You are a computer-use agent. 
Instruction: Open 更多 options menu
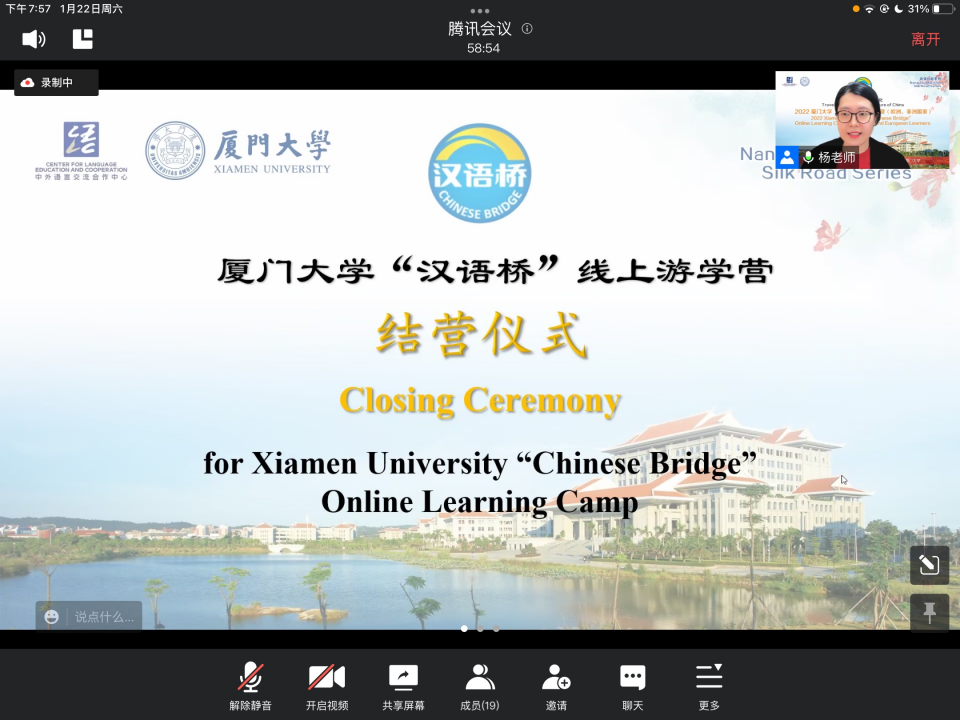pos(709,685)
